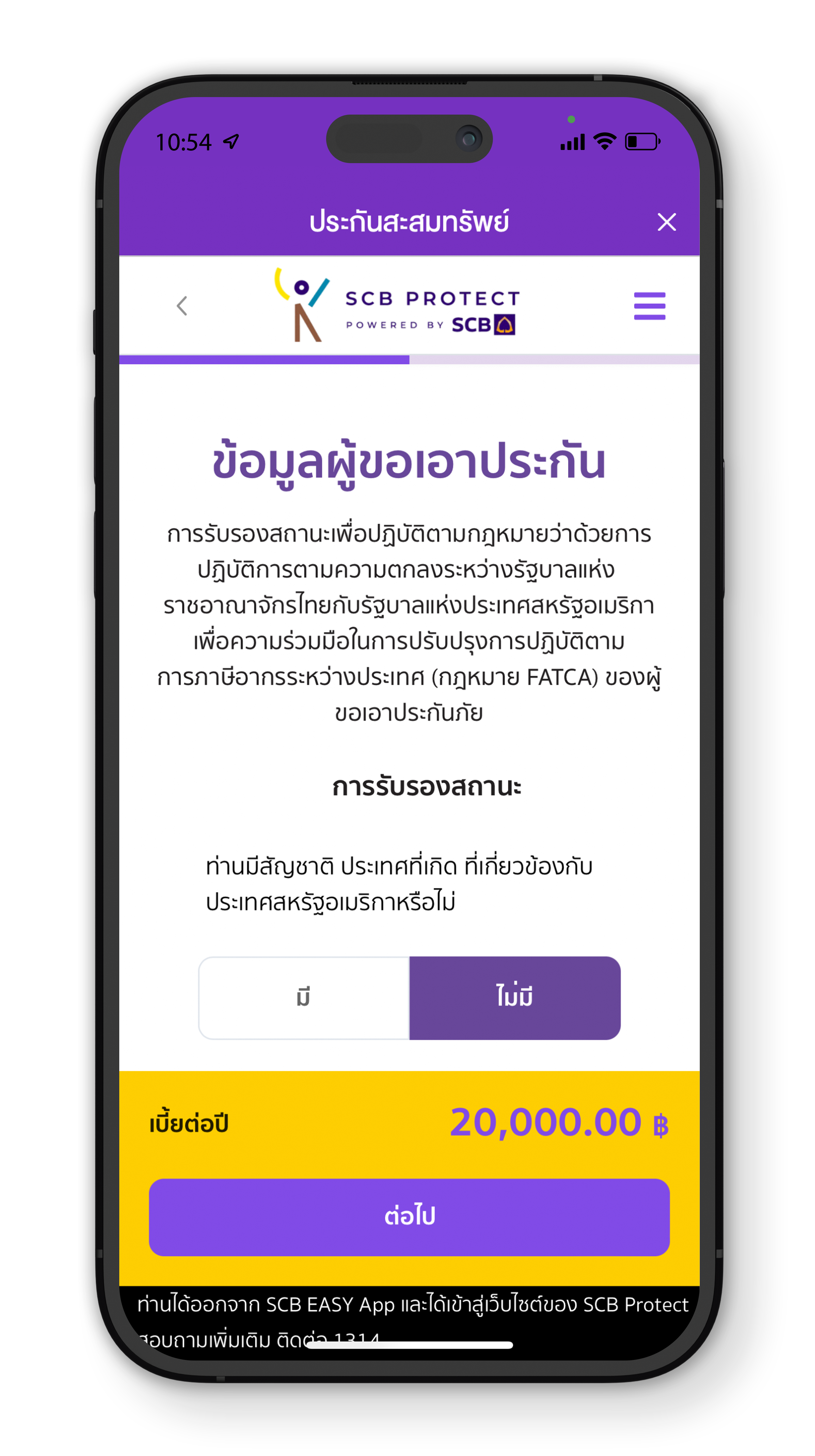The image size is (815, 1456).
Task: Go back with the left chevron
Action: coord(181,306)
